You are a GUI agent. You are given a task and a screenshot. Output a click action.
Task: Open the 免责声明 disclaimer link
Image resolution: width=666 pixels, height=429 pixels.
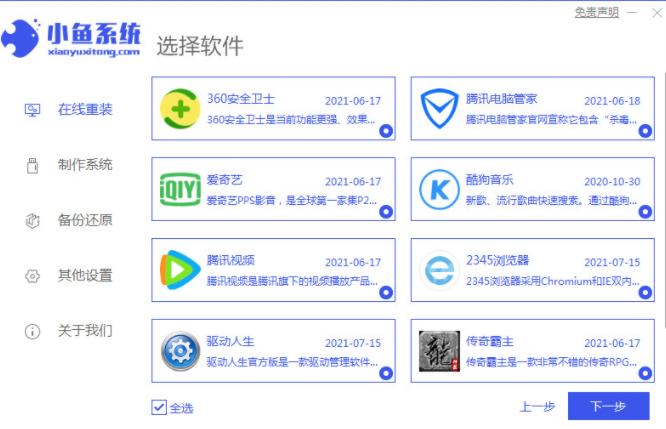click(596, 12)
